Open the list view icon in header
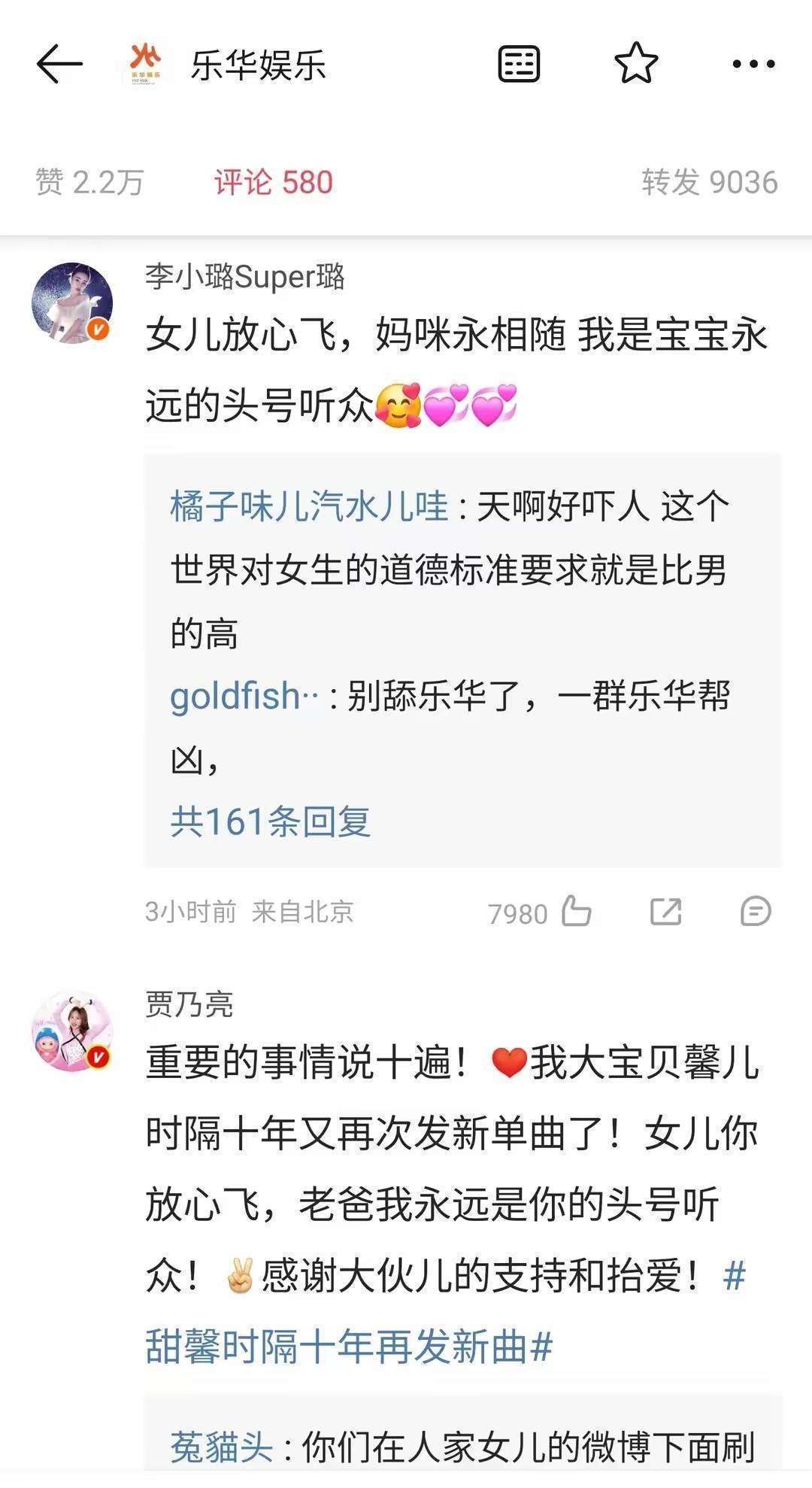This screenshot has height=1488, width=812. (519, 64)
